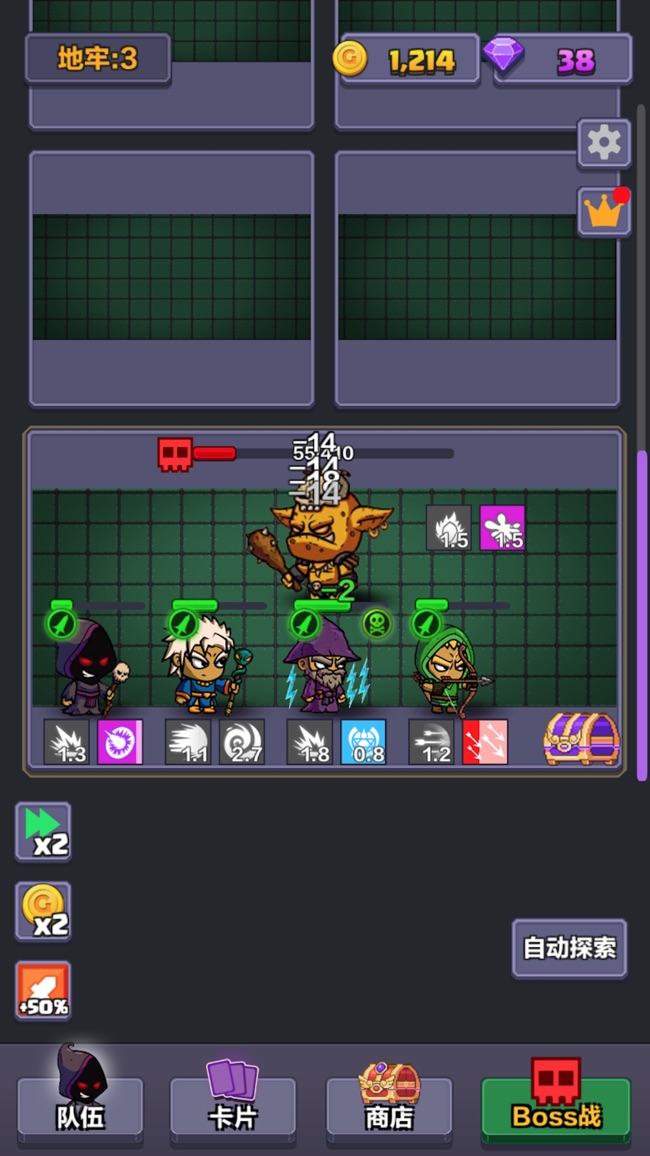Tap the purple gem balance 38
This screenshot has height=1156, width=650.
(x=563, y=61)
